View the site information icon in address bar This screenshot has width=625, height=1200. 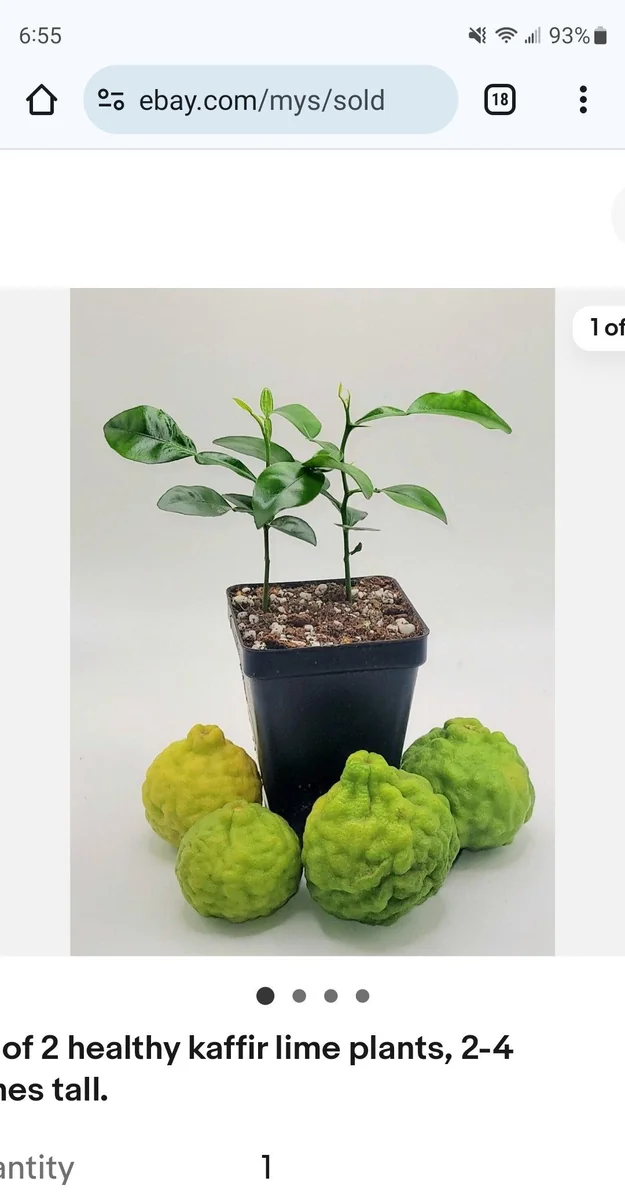coord(111,100)
